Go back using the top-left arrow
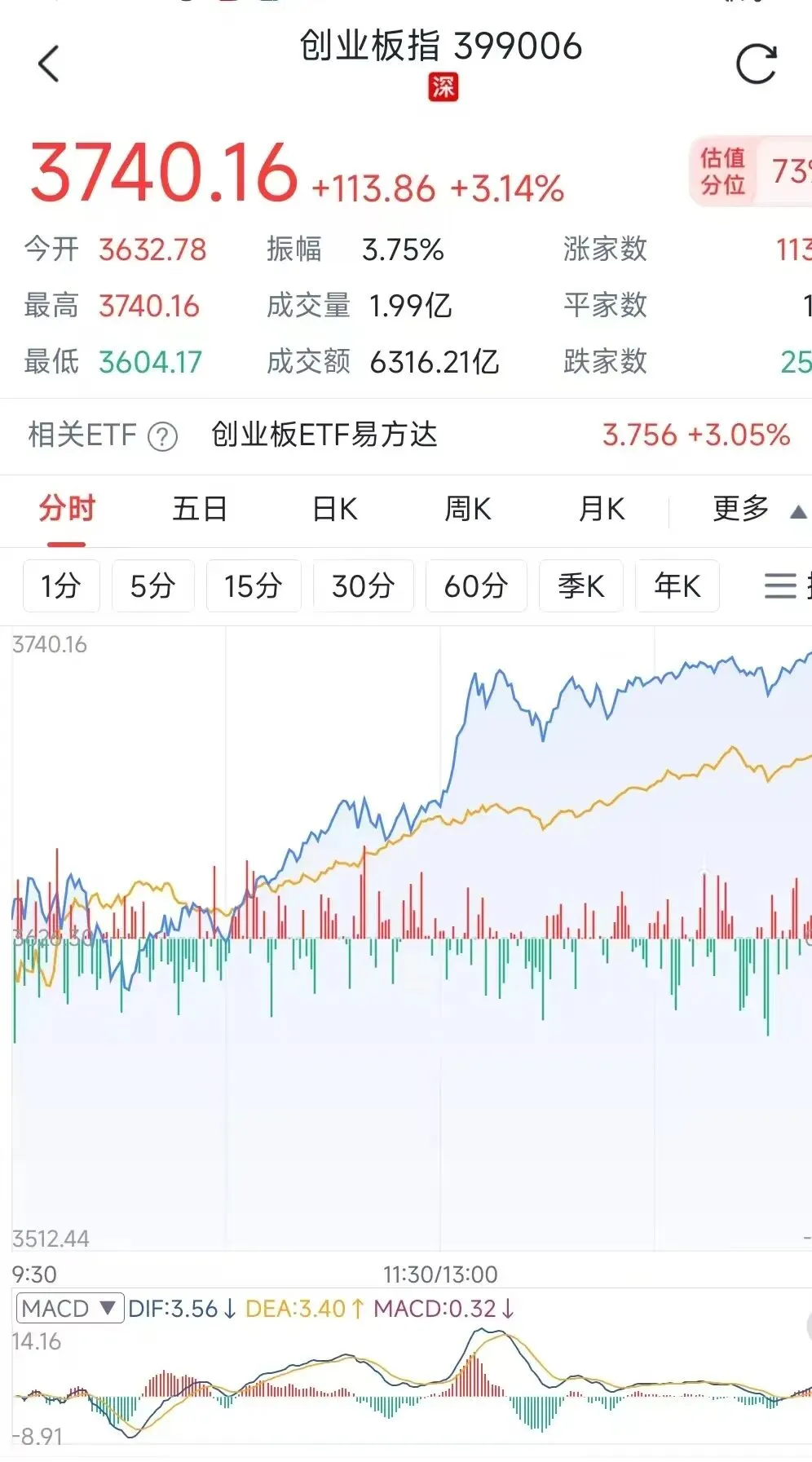812x1462 pixels. [x=49, y=64]
